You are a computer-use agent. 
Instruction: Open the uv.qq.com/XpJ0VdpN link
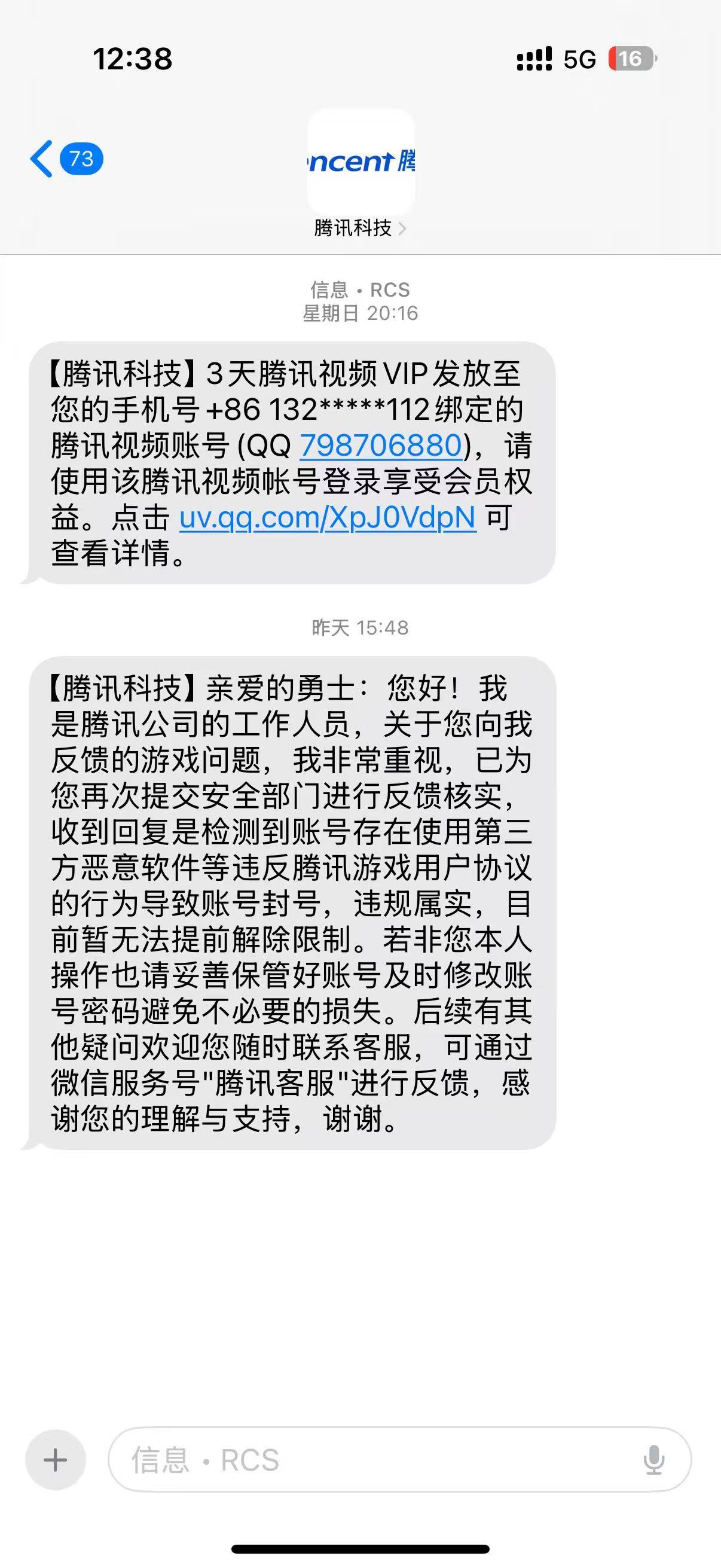pos(328,517)
